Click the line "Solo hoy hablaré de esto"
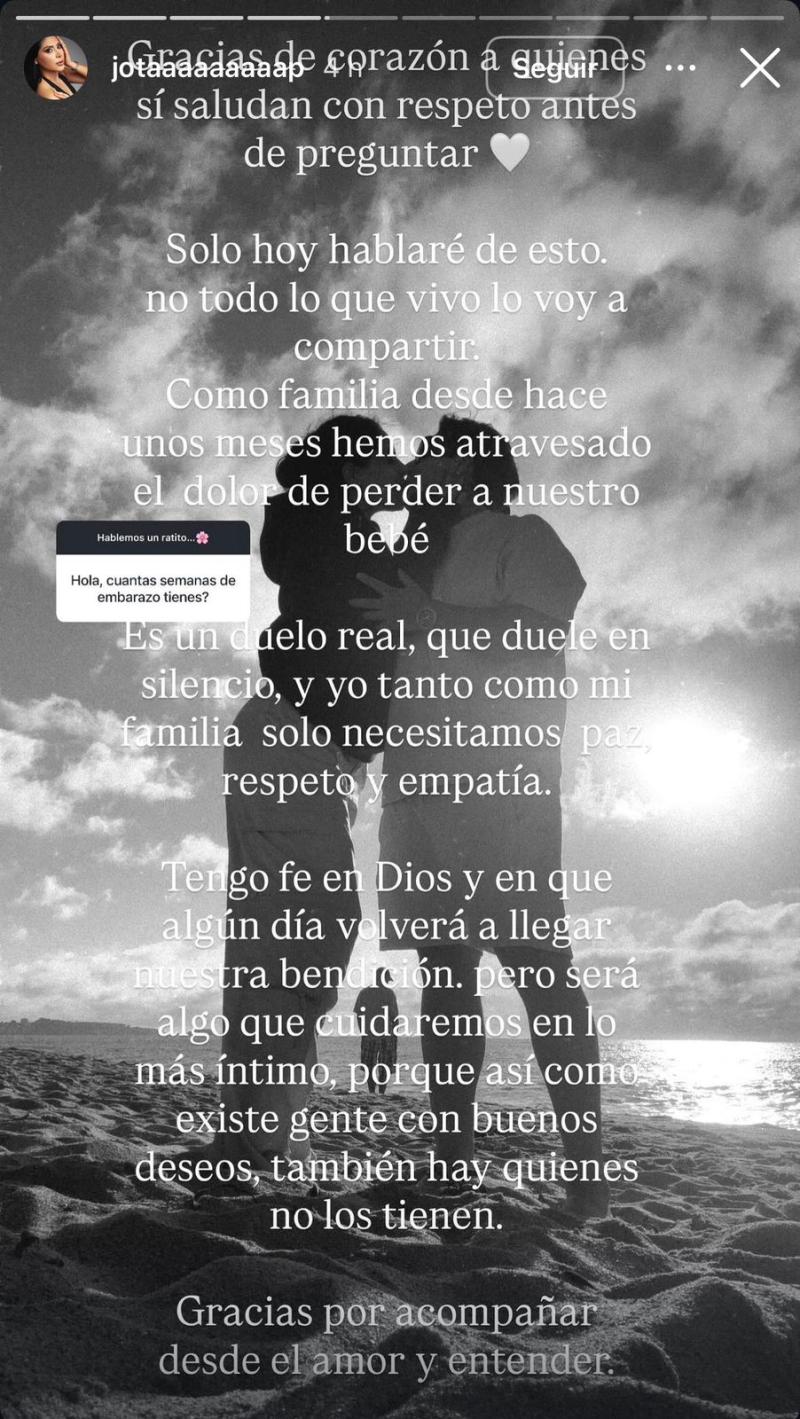800x1419 pixels. [393, 250]
